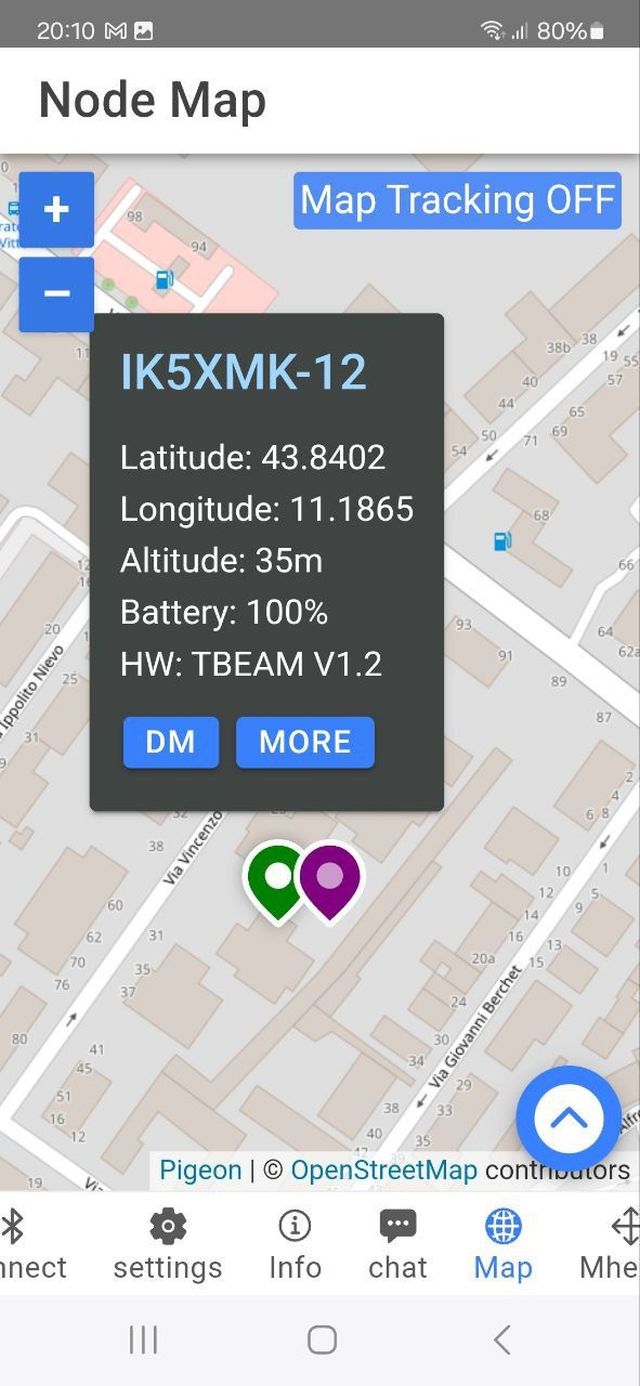
Task: Switch to the chat tab
Action: [x=398, y=1245]
